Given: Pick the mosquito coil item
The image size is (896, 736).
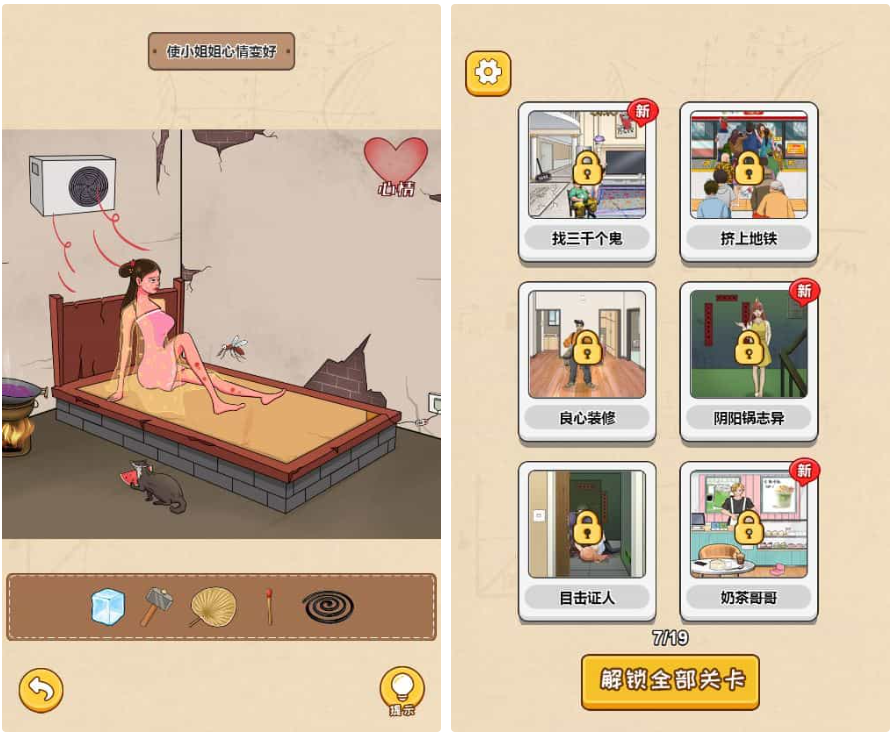Looking at the screenshot, I should (328, 606).
